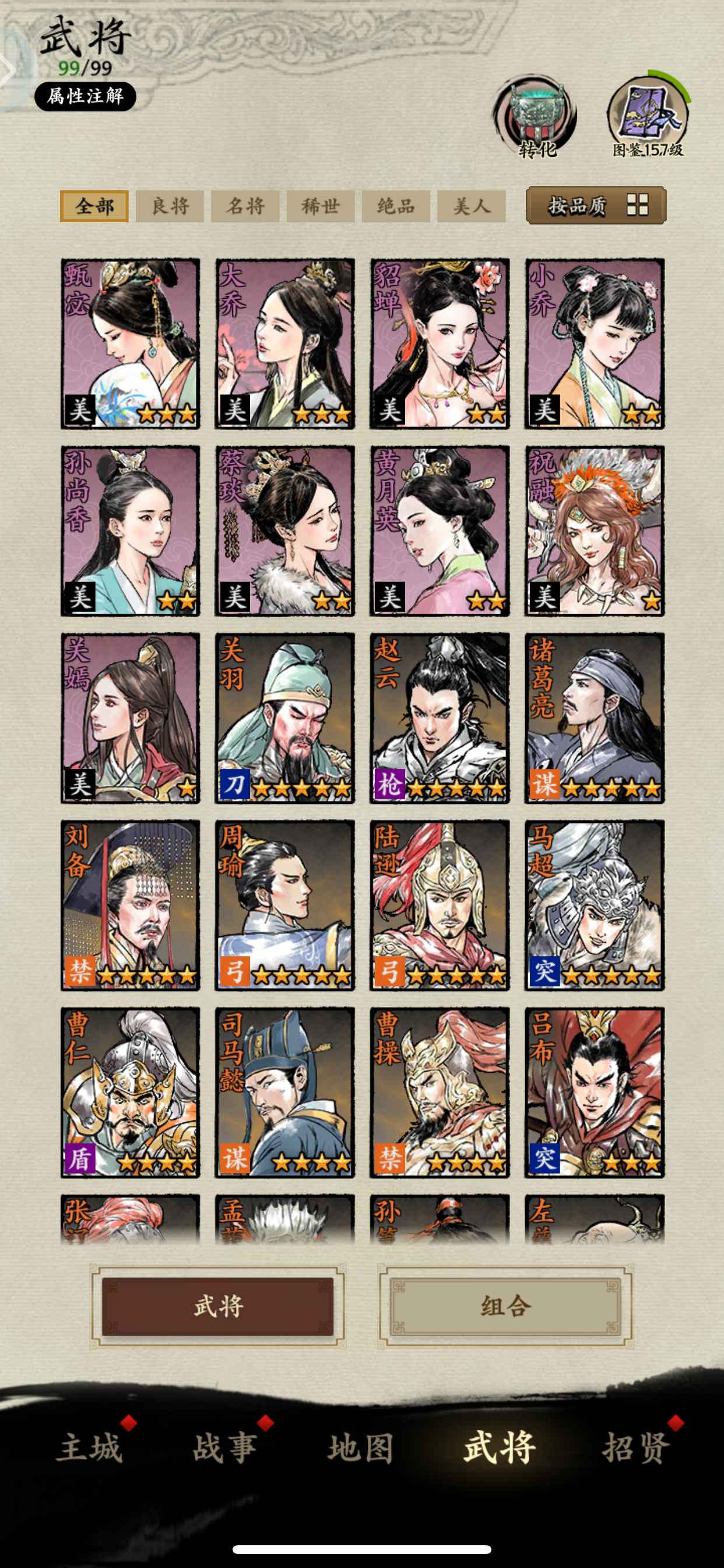Open the 貂蝉 character card

[x=440, y=344]
